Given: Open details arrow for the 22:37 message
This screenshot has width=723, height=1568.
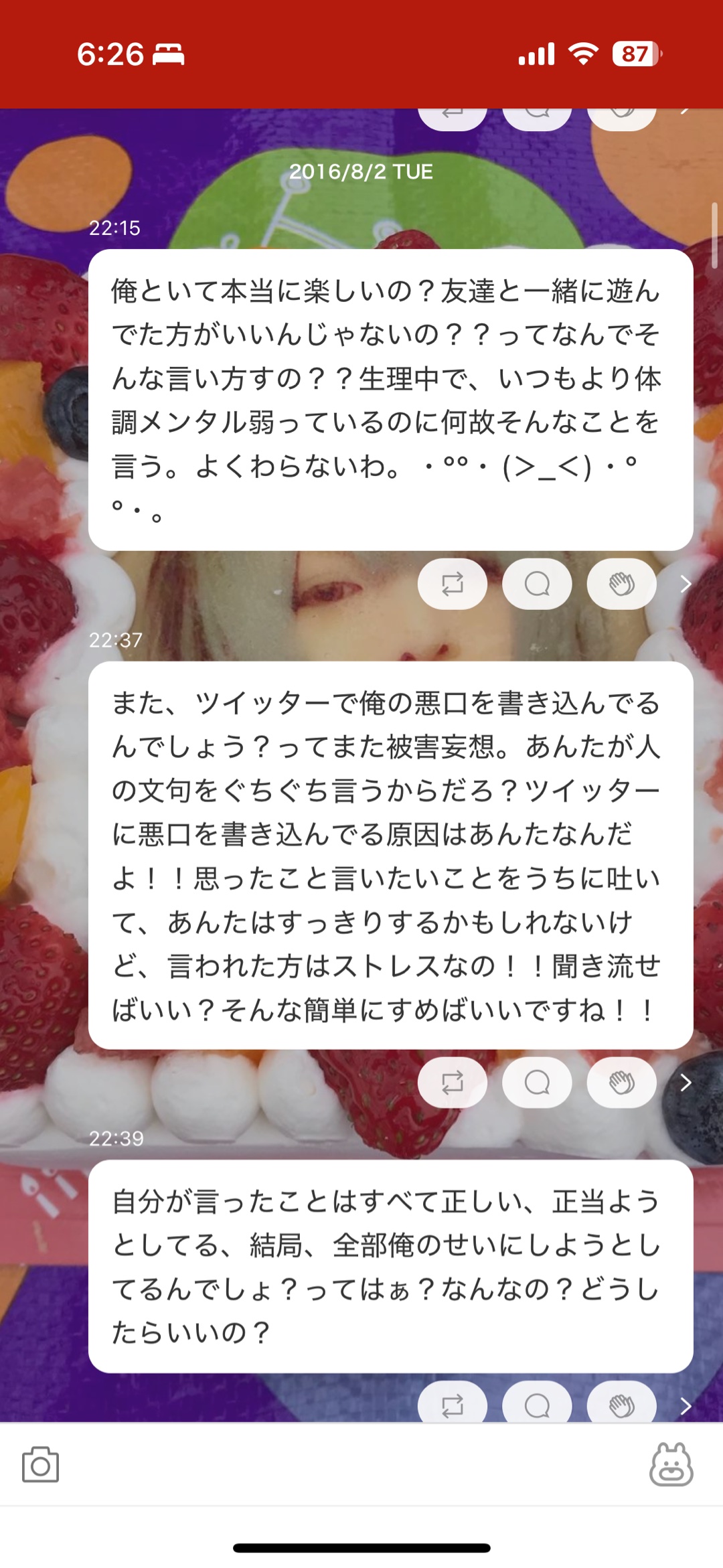Looking at the screenshot, I should coord(686,1082).
